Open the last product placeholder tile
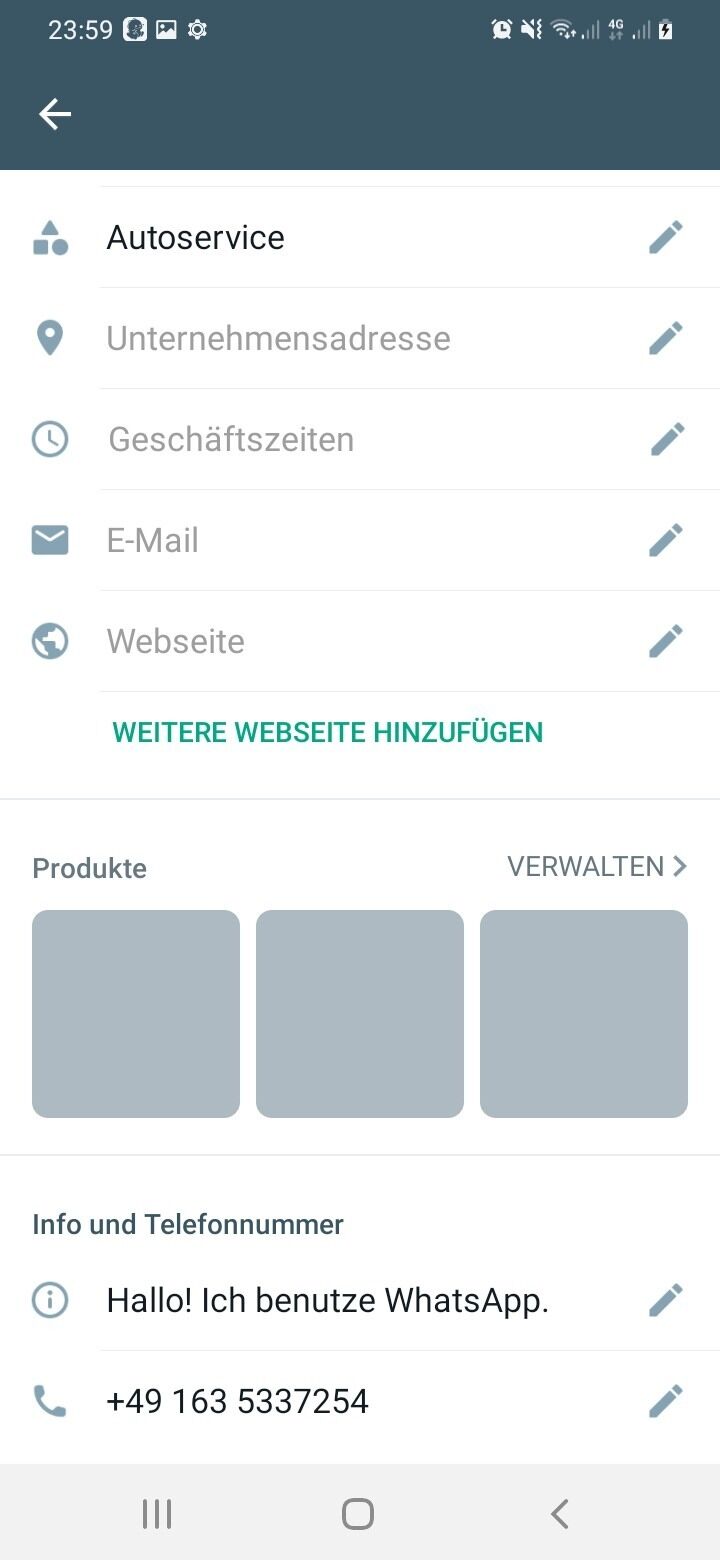Image resolution: width=720 pixels, height=1560 pixels. coord(584,1014)
